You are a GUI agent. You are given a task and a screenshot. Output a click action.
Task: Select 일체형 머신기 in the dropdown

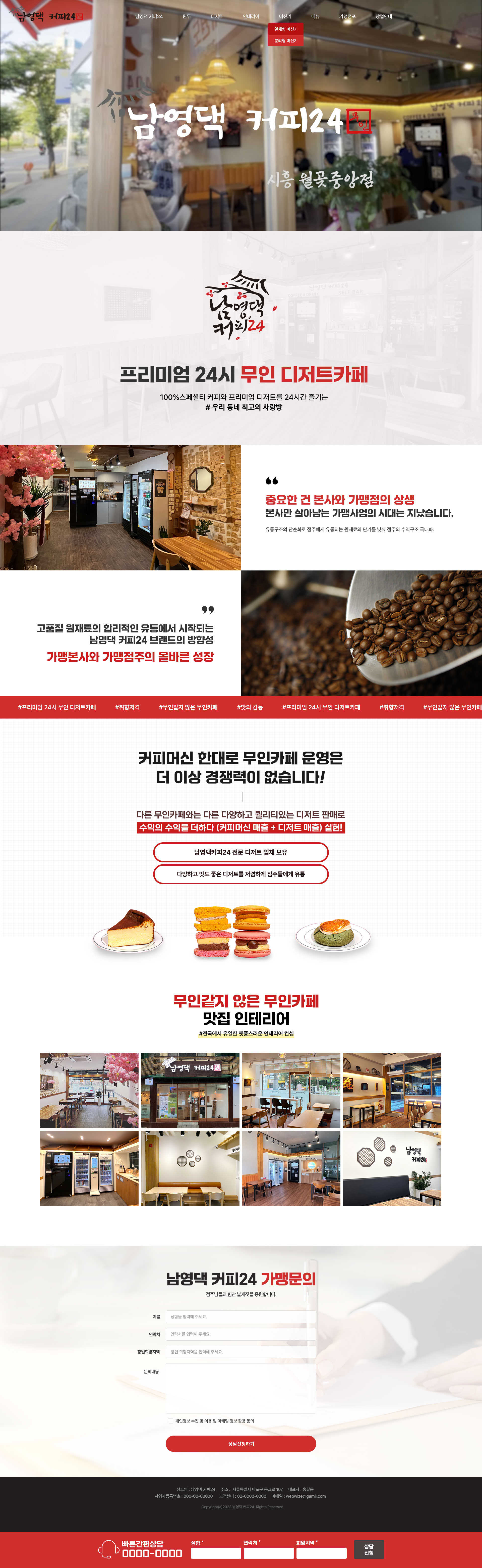[286, 29]
